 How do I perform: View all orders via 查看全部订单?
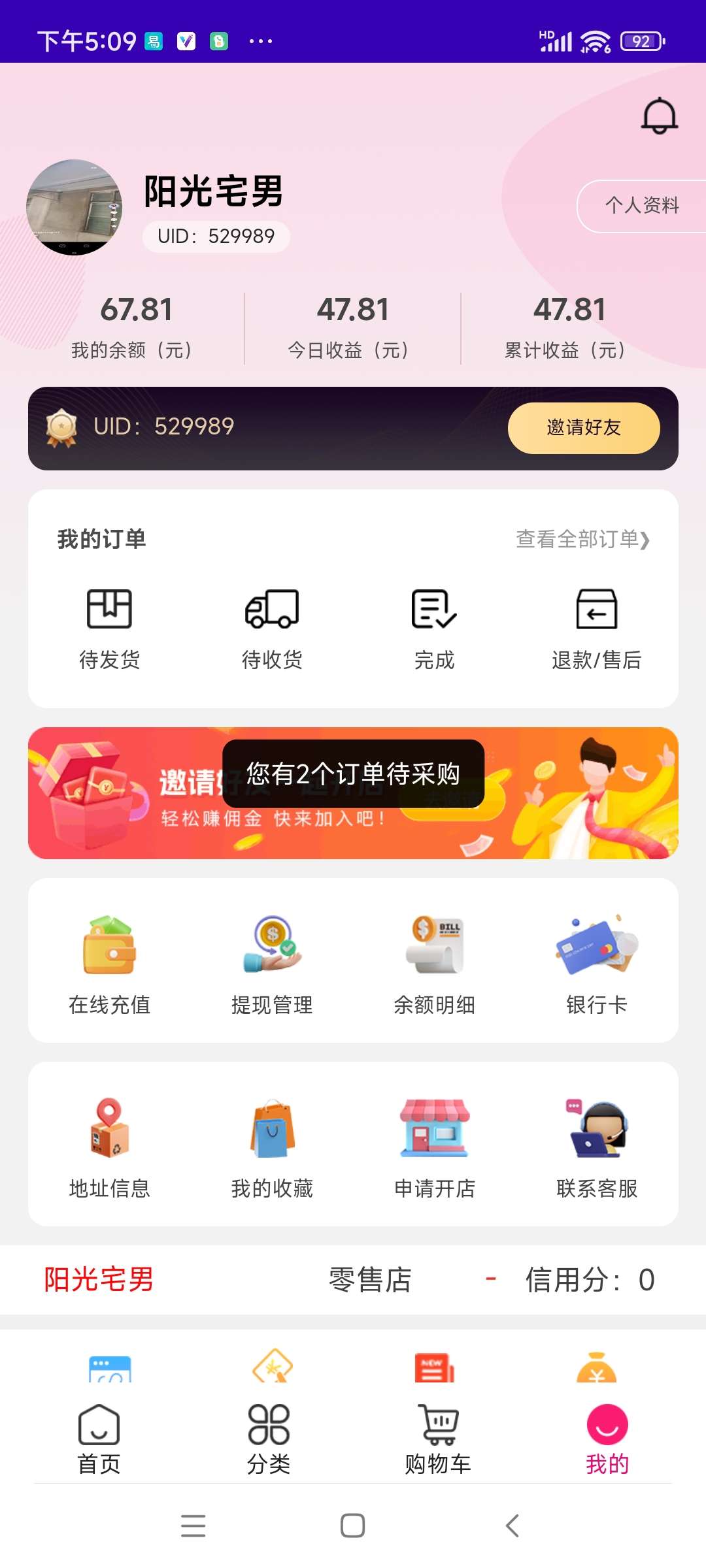(582, 540)
